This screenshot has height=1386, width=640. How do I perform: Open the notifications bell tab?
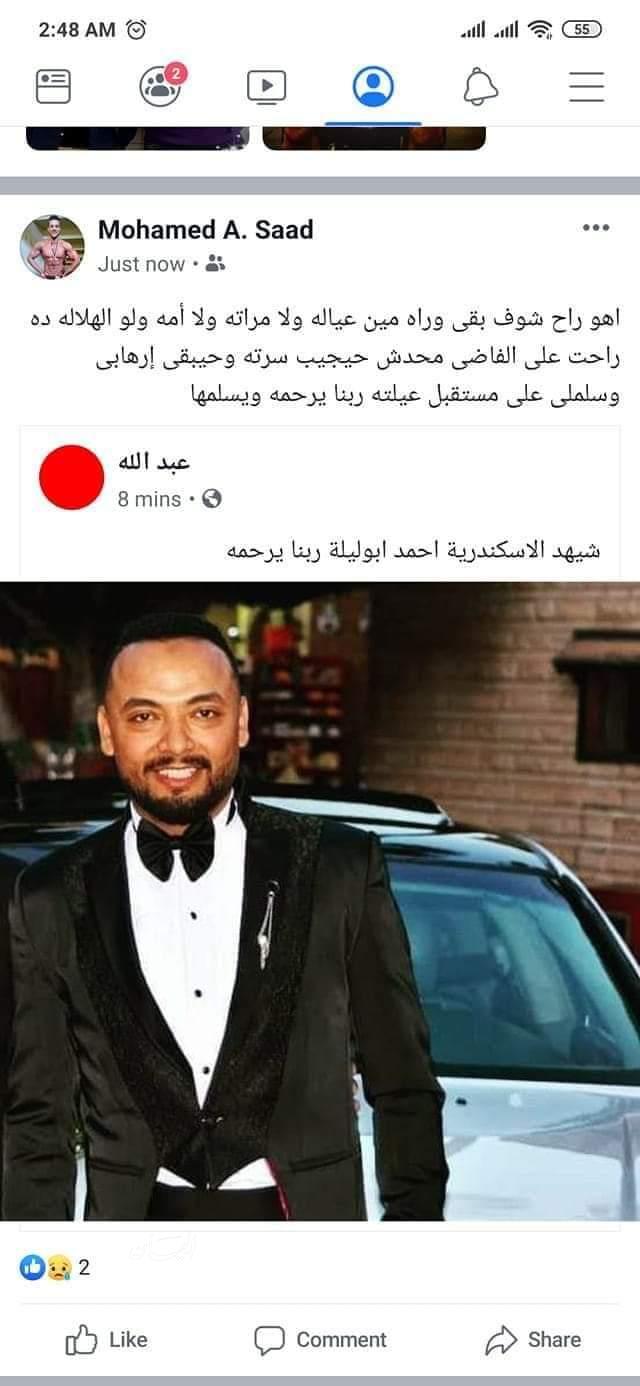480,87
